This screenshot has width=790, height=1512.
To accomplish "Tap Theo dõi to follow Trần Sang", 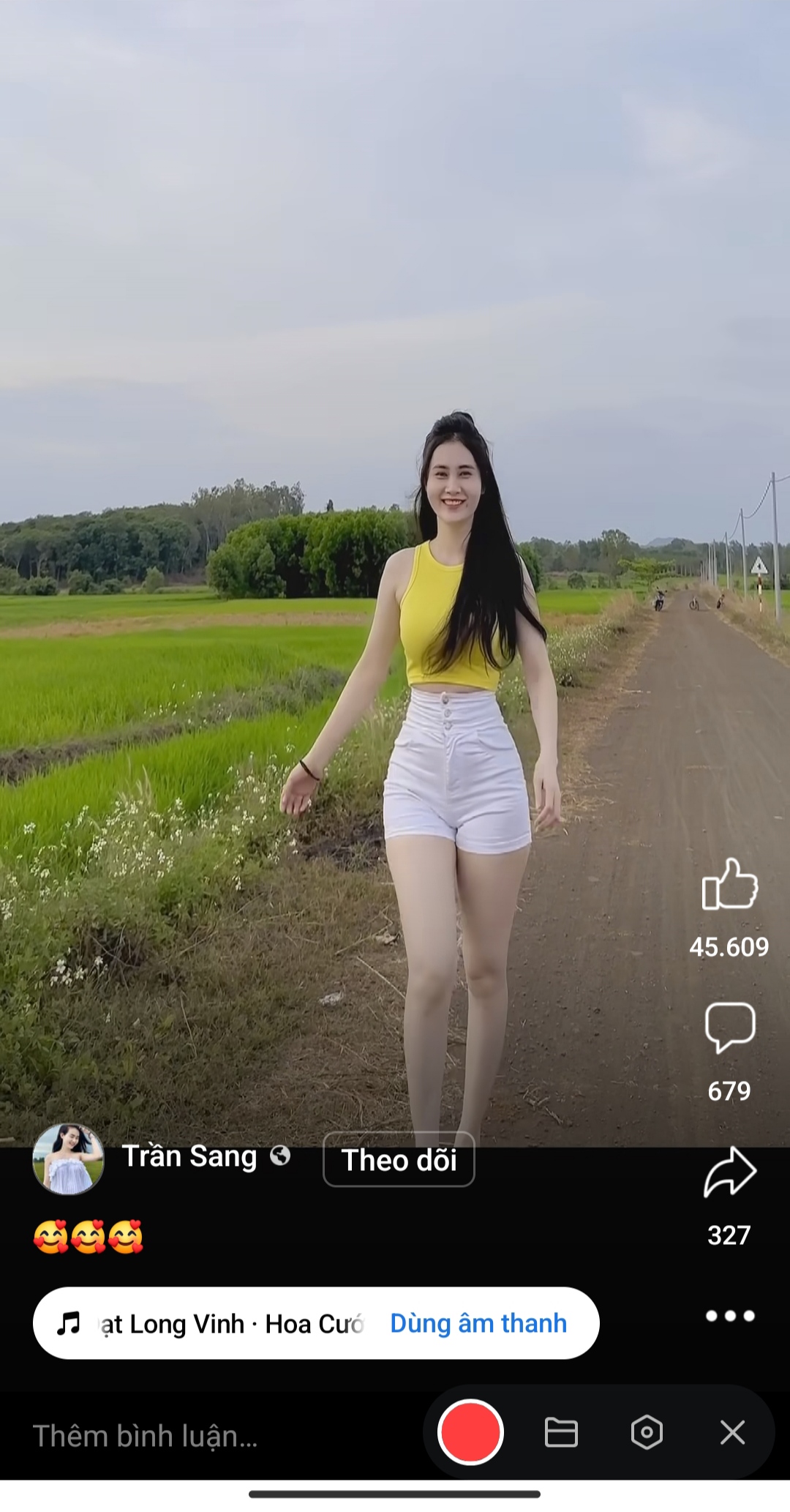I will 399,1160.
